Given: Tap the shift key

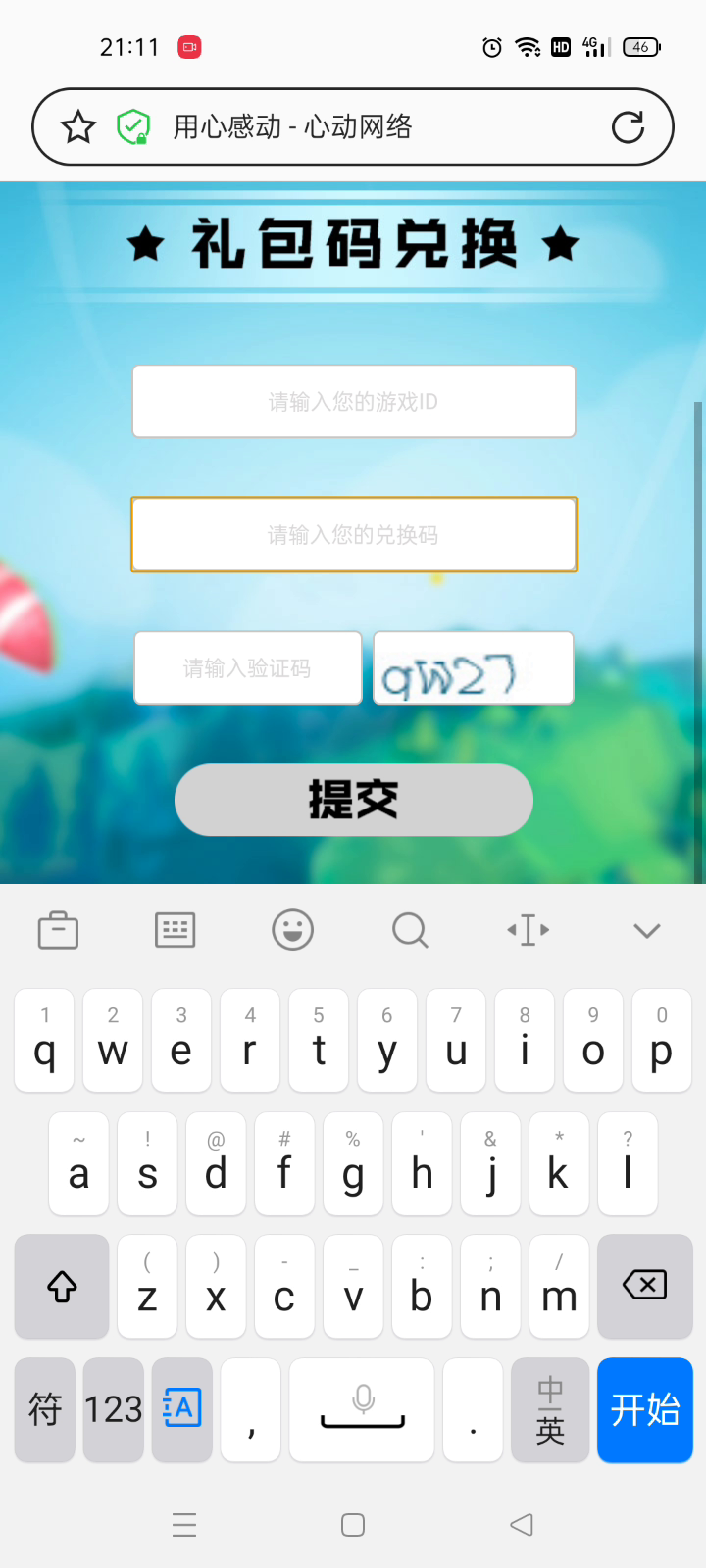Looking at the screenshot, I should [62, 1285].
